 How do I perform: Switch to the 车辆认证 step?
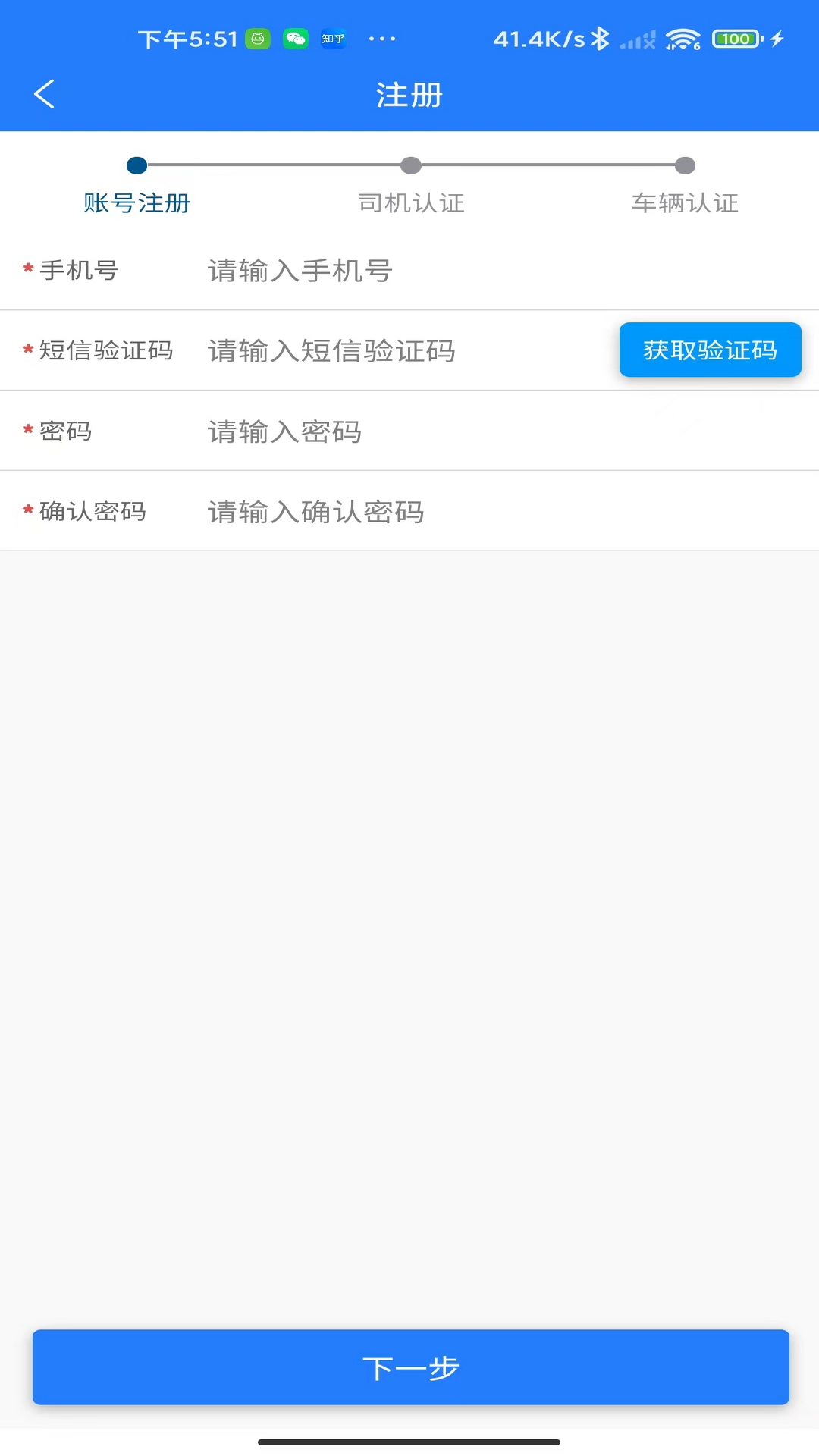tap(684, 202)
